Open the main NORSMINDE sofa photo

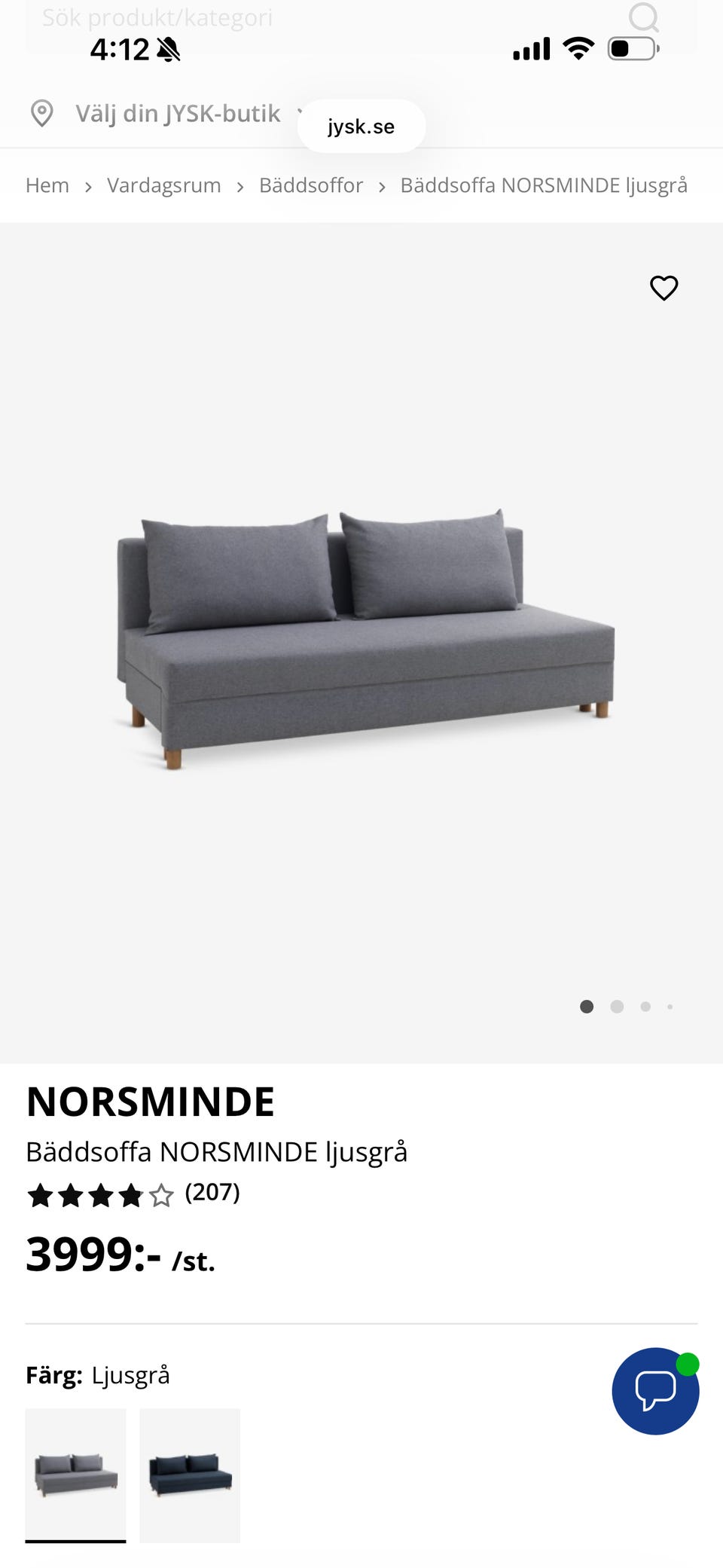point(361,640)
